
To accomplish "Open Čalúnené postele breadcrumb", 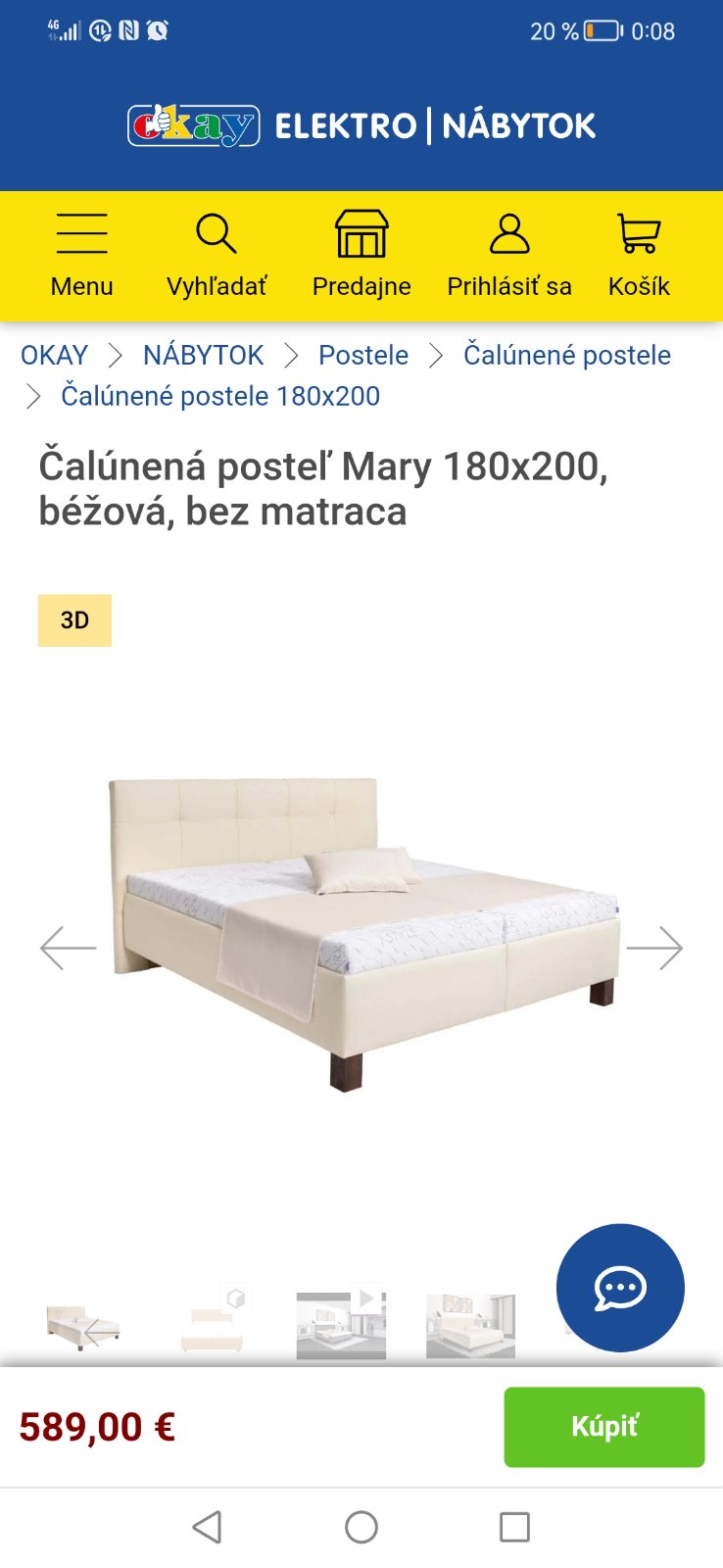I will [567, 355].
